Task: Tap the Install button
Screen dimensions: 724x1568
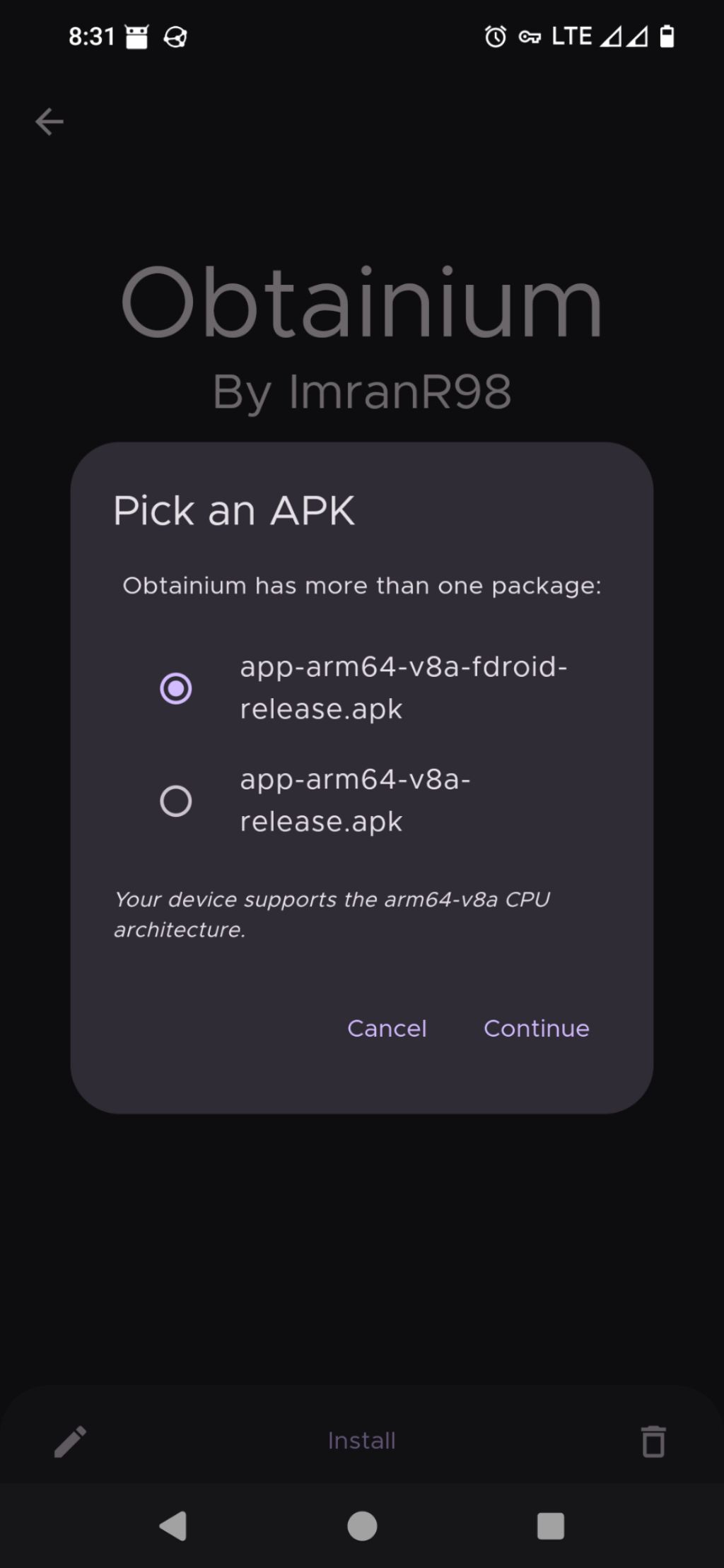Action: tap(361, 1441)
